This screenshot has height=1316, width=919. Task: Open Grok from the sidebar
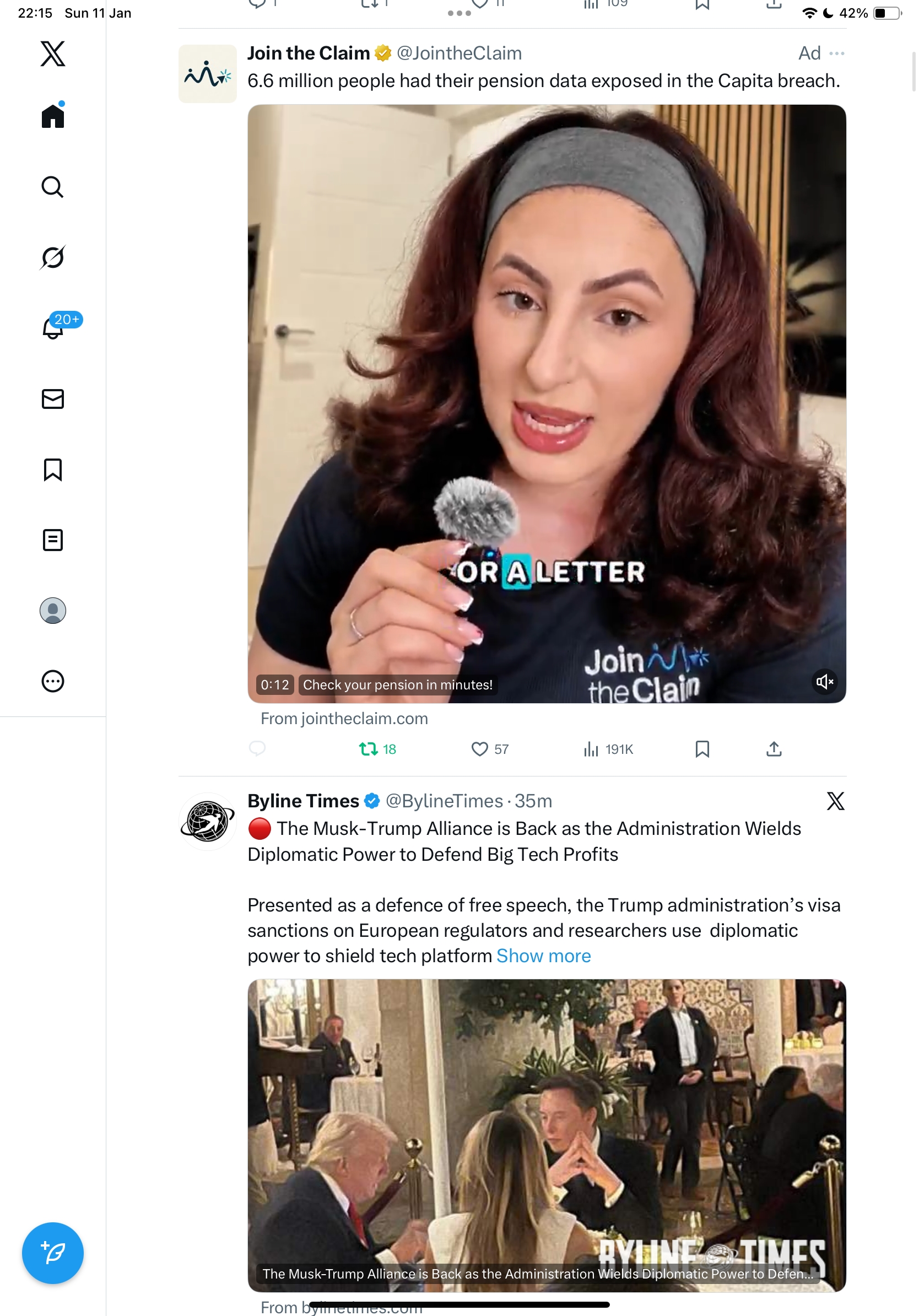click(53, 257)
